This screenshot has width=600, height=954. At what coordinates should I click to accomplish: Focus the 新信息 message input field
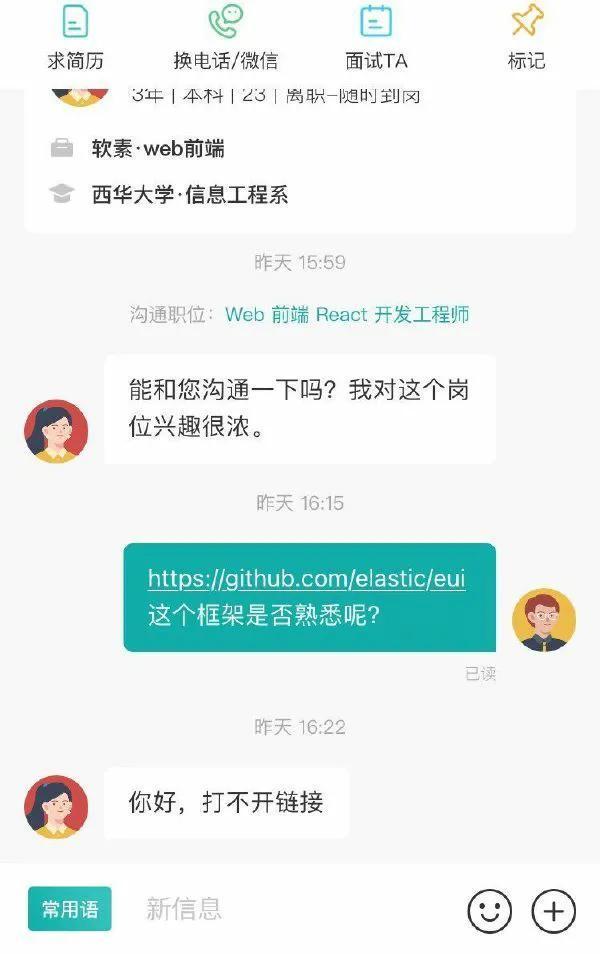[290, 909]
